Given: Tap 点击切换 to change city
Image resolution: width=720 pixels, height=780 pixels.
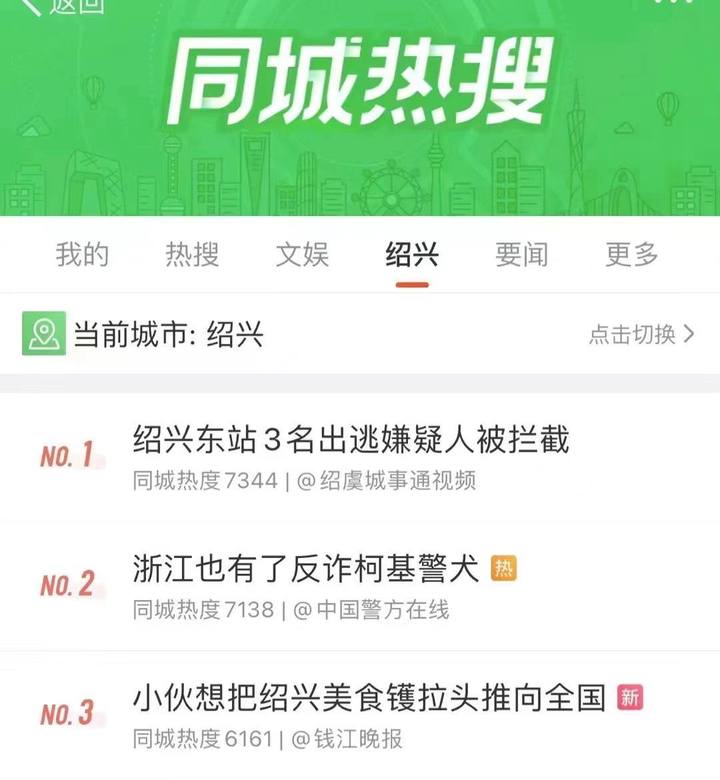Looking at the screenshot, I should pos(641,335).
